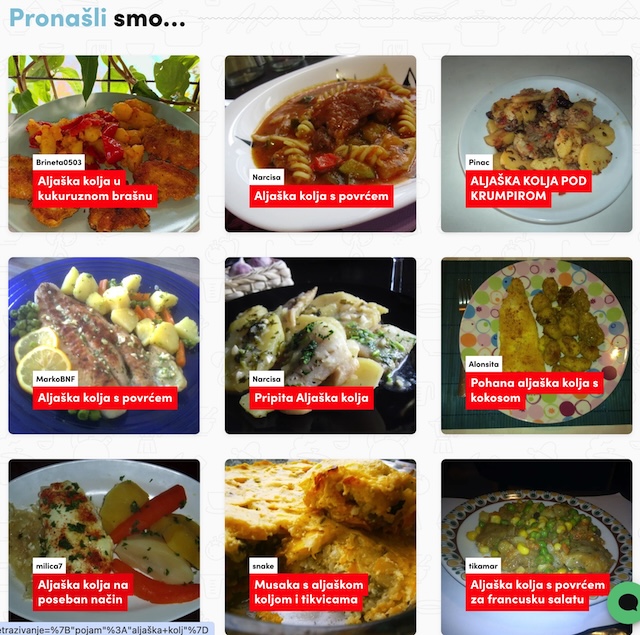This screenshot has height=635, width=640.
Task: Open ALJAŠKA KOLJA POD KRUMPIROM by Pinac
Action: pos(536,143)
